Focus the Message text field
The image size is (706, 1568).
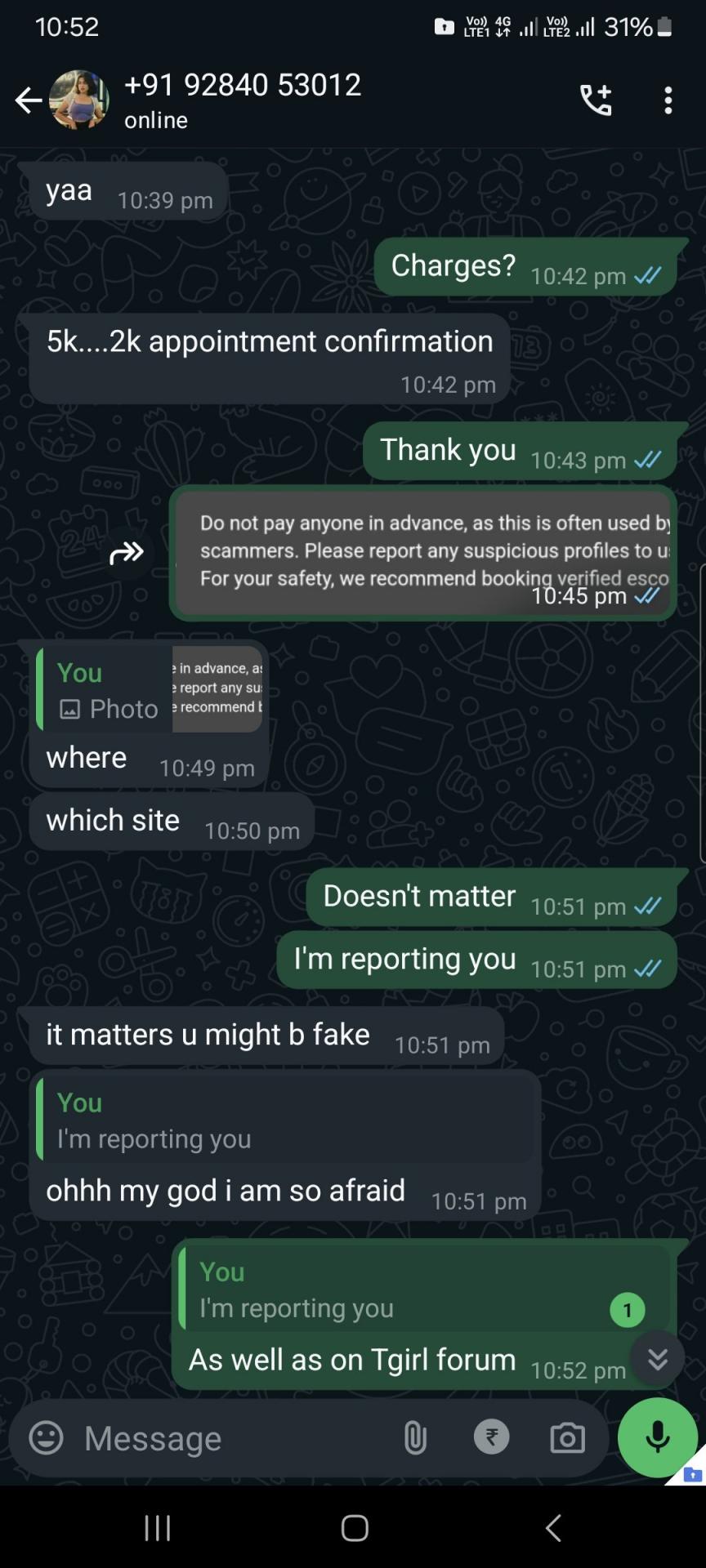pyautogui.click(x=229, y=1439)
